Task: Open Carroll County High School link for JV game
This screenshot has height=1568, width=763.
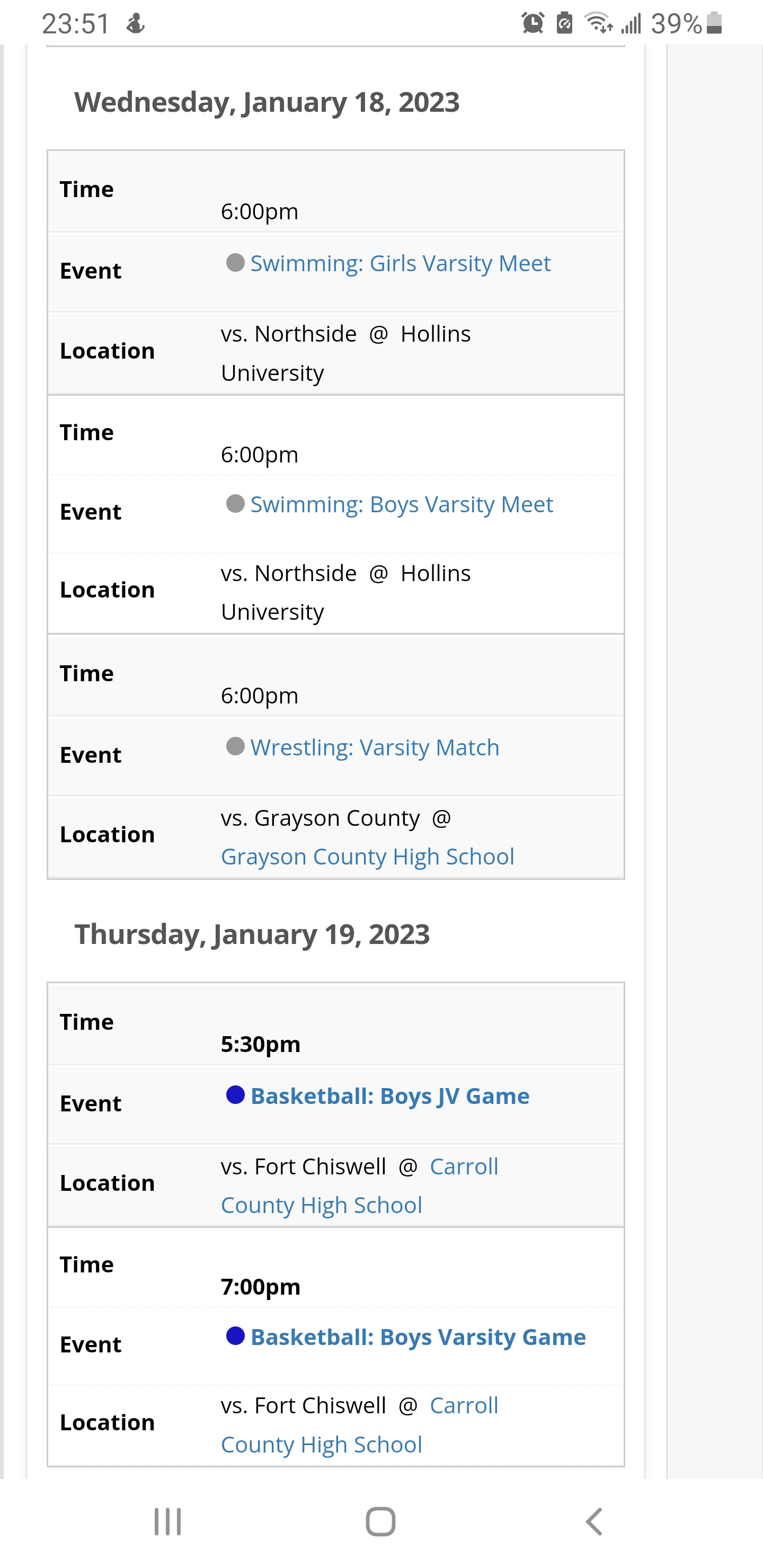Action: coord(322,1205)
